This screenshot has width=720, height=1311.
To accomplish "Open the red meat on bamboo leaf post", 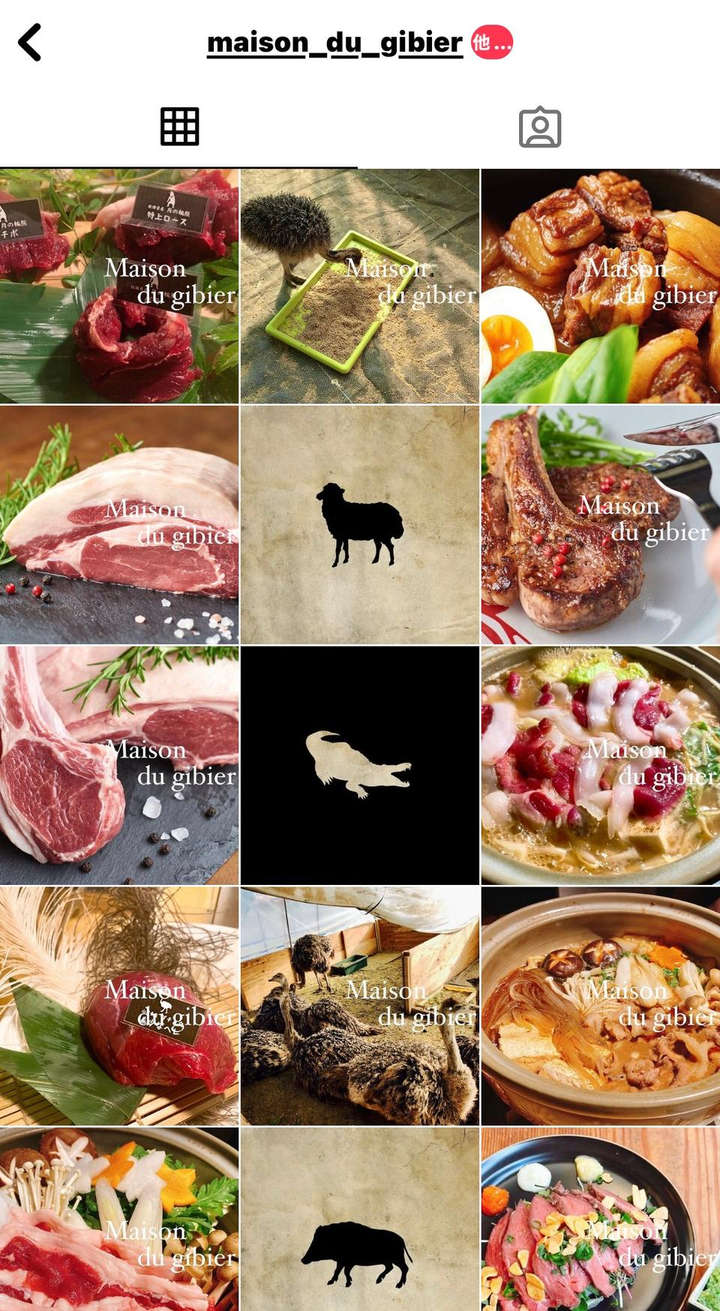I will click(x=119, y=1005).
